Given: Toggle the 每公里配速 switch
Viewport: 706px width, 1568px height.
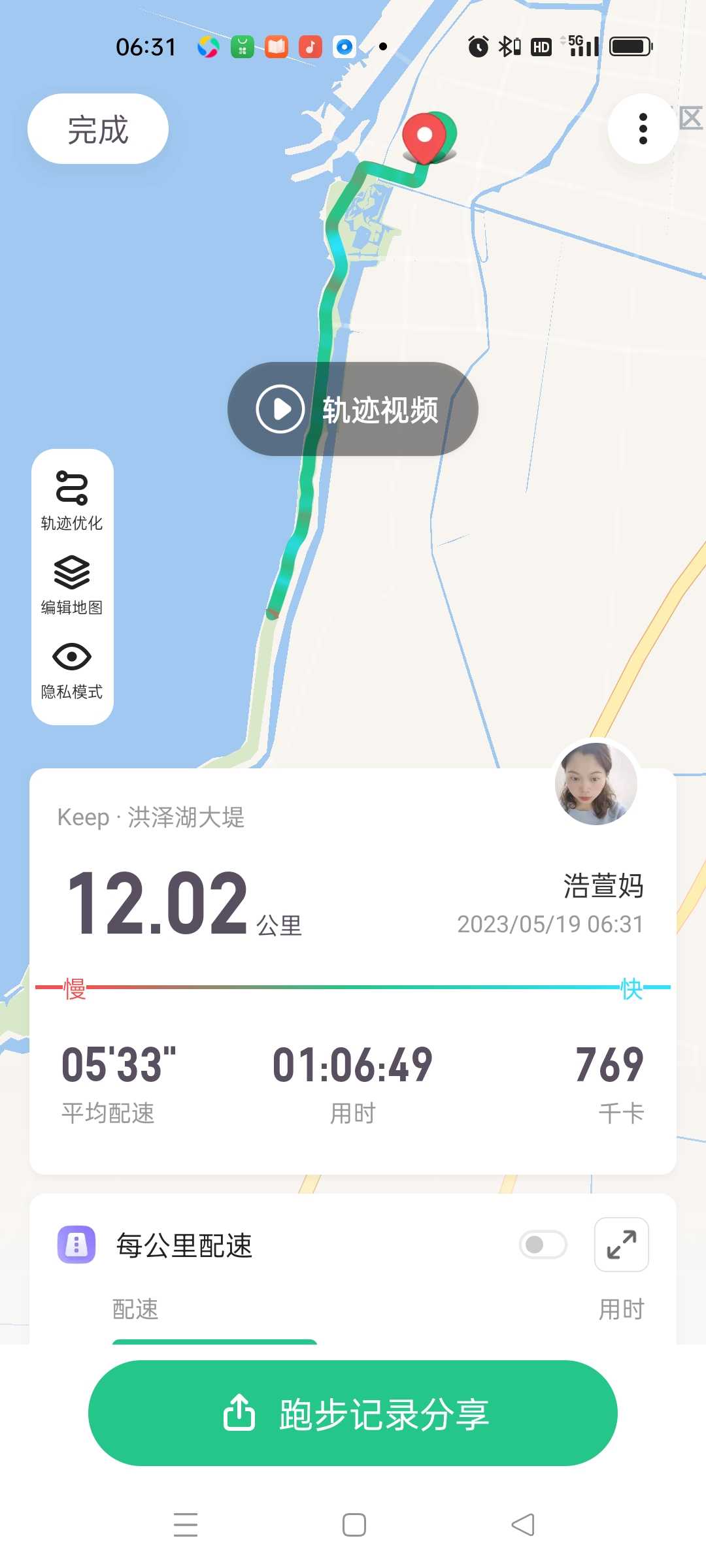Looking at the screenshot, I should tap(543, 1245).
